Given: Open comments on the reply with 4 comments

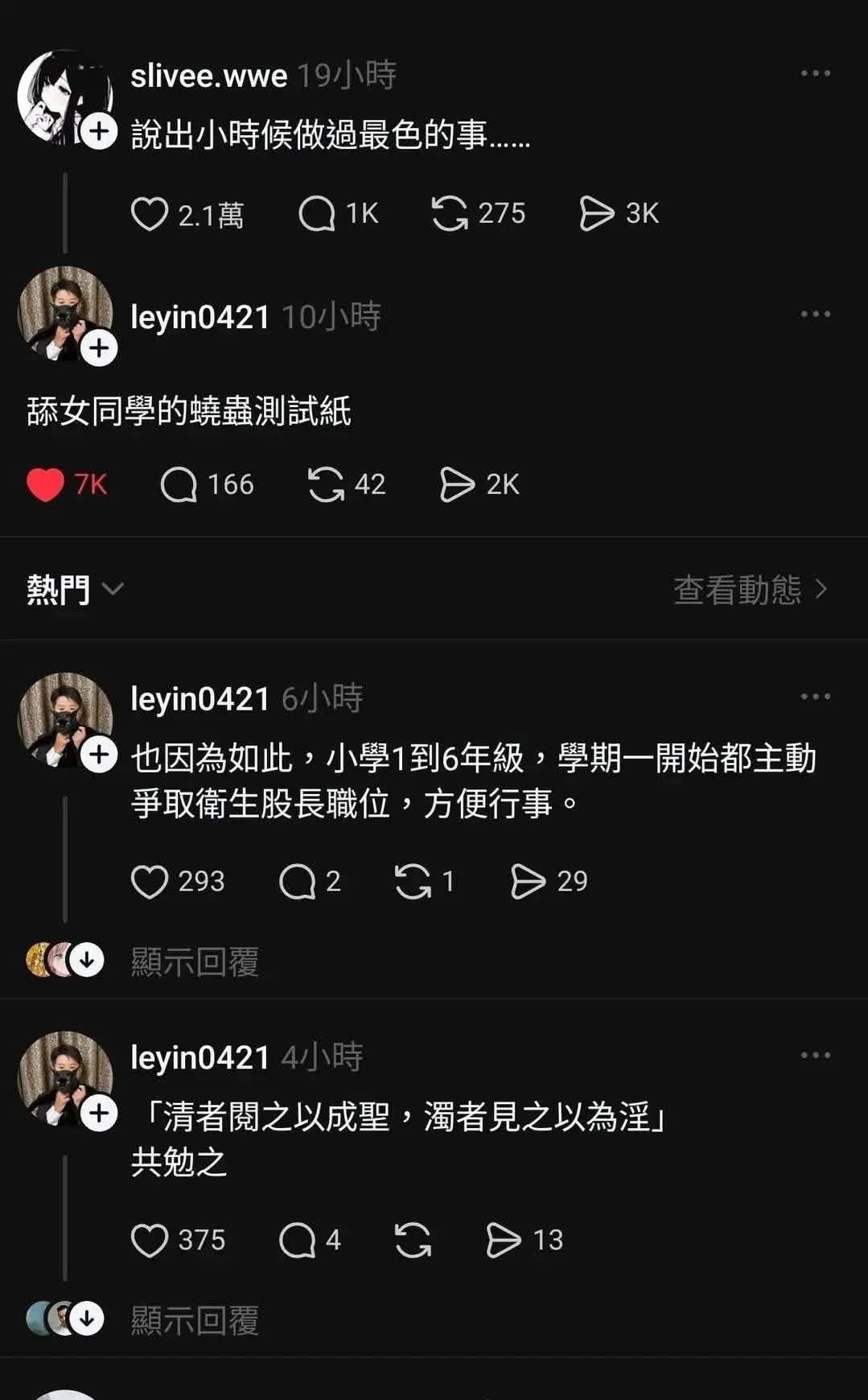Looking at the screenshot, I should tap(297, 1240).
